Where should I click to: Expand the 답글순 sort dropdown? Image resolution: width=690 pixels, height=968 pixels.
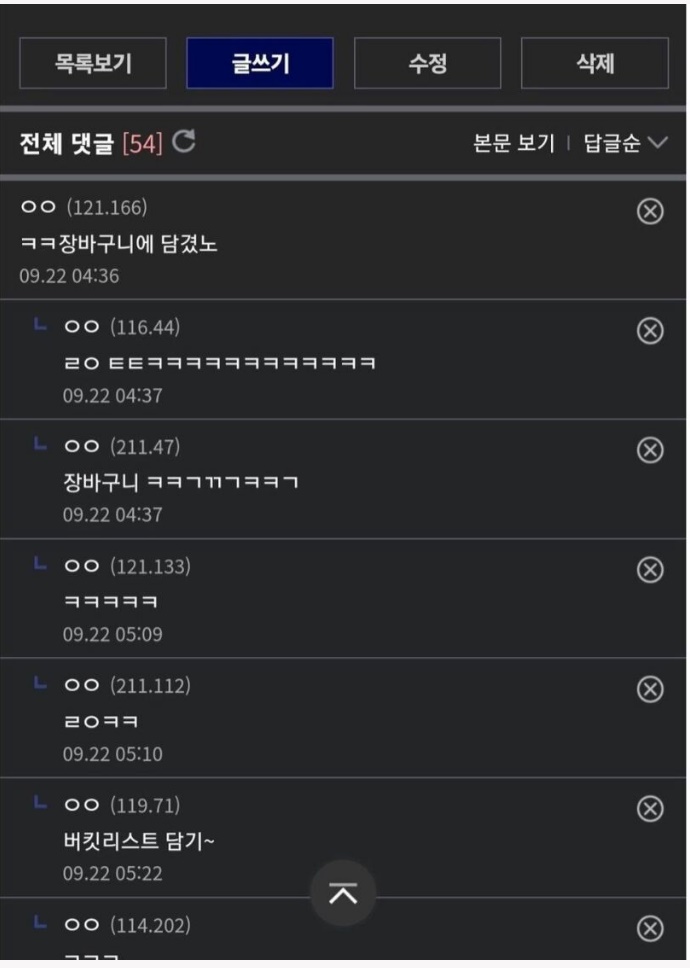click(625, 144)
